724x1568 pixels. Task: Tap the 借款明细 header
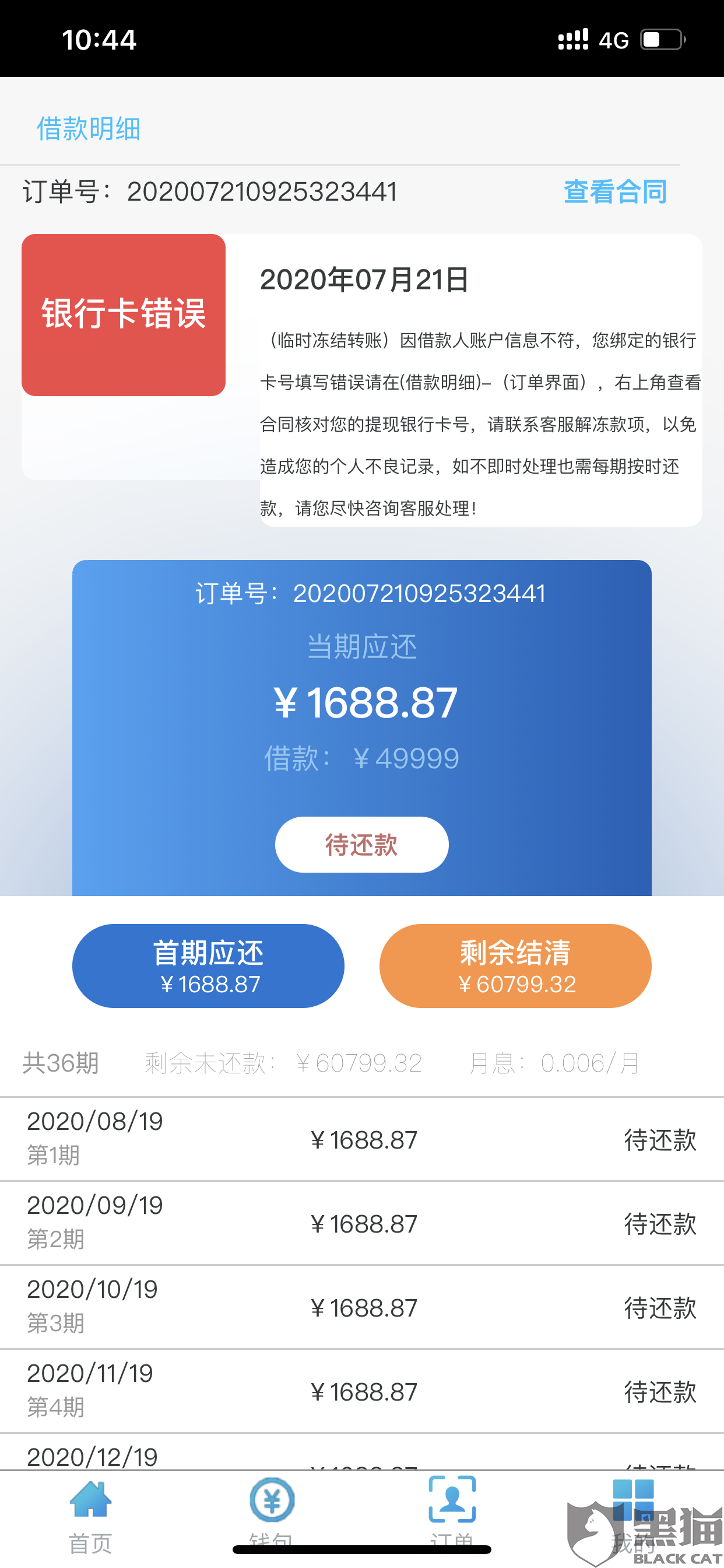pyautogui.click(x=89, y=128)
